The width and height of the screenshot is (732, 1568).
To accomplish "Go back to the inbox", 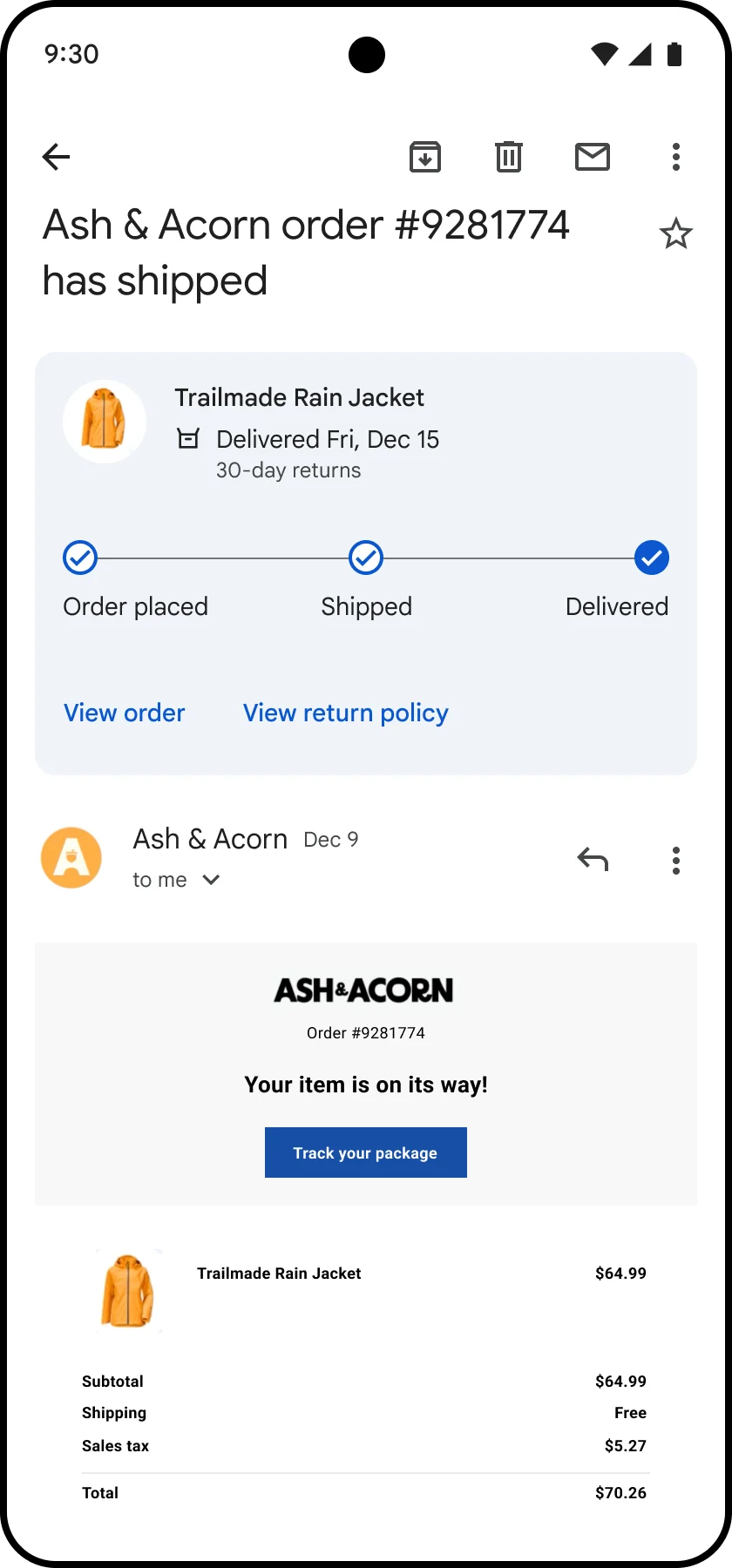I will pos(56,157).
